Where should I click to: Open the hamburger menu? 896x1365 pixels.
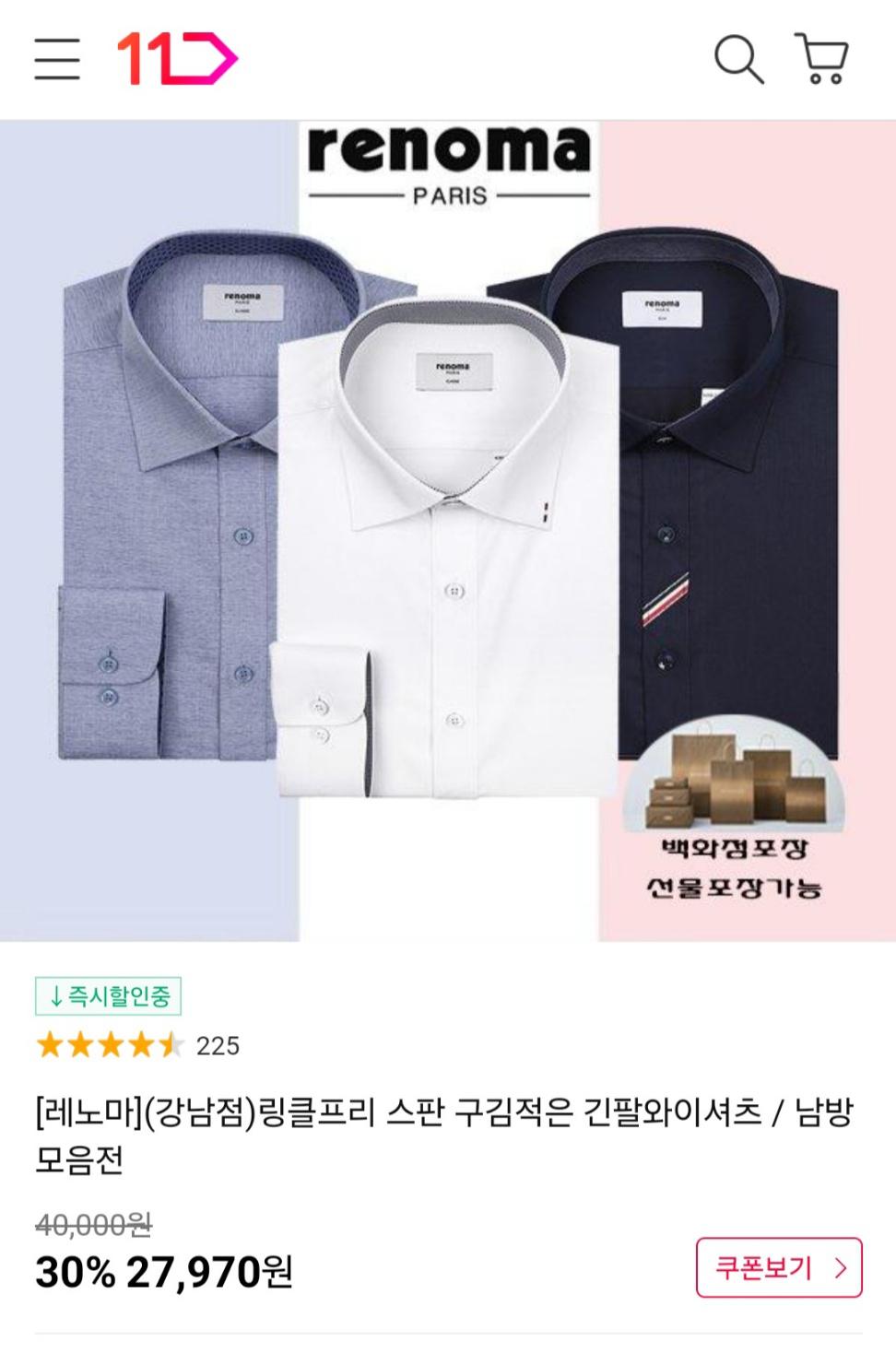point(57,59)
